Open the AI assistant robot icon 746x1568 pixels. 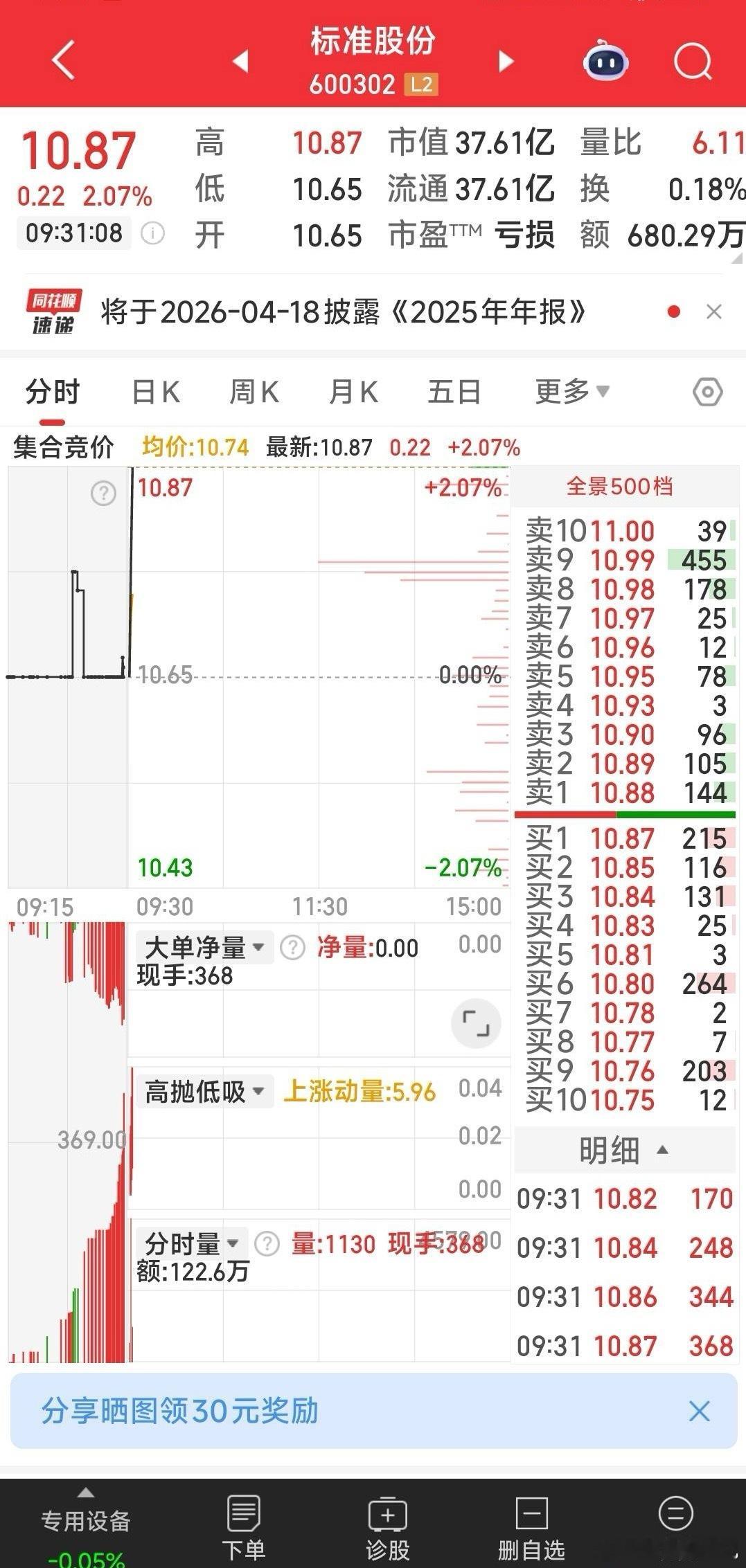pyautogui.click(x=605, y=62)
